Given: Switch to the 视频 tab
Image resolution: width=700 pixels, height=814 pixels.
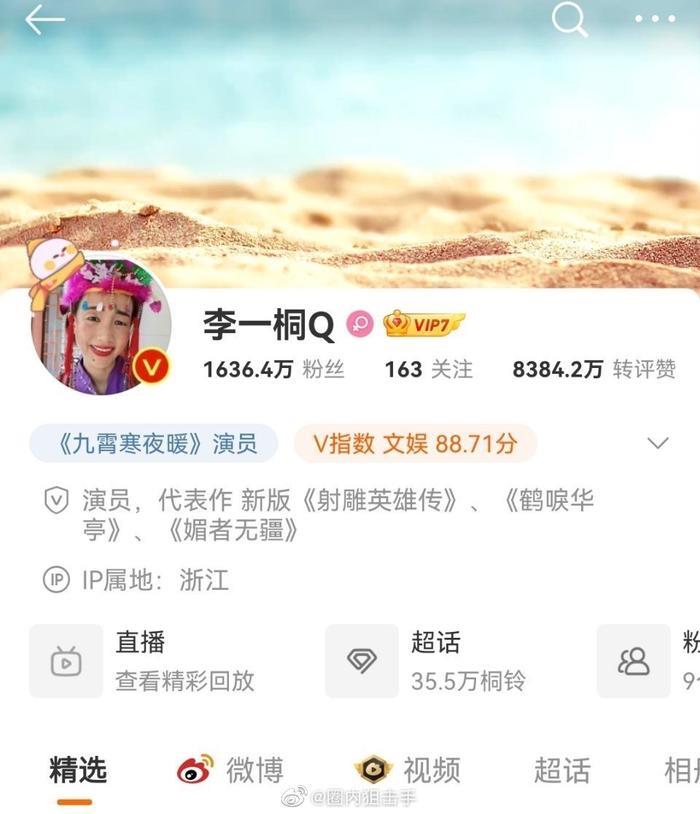Looking at the screenshot, I should (408, 770).
